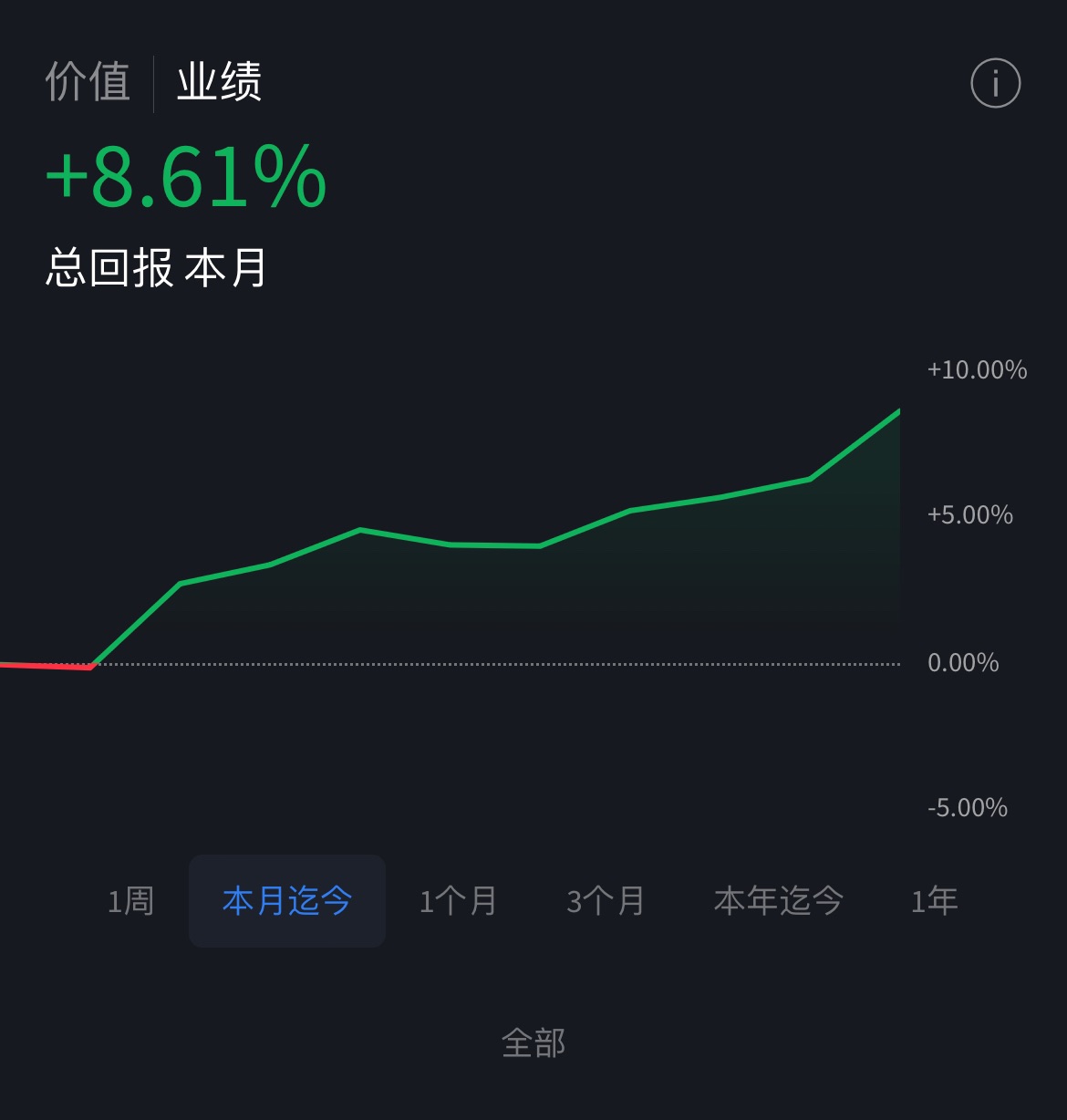
Task: Switch chart to 本年迄今
Action: point(778,901)
